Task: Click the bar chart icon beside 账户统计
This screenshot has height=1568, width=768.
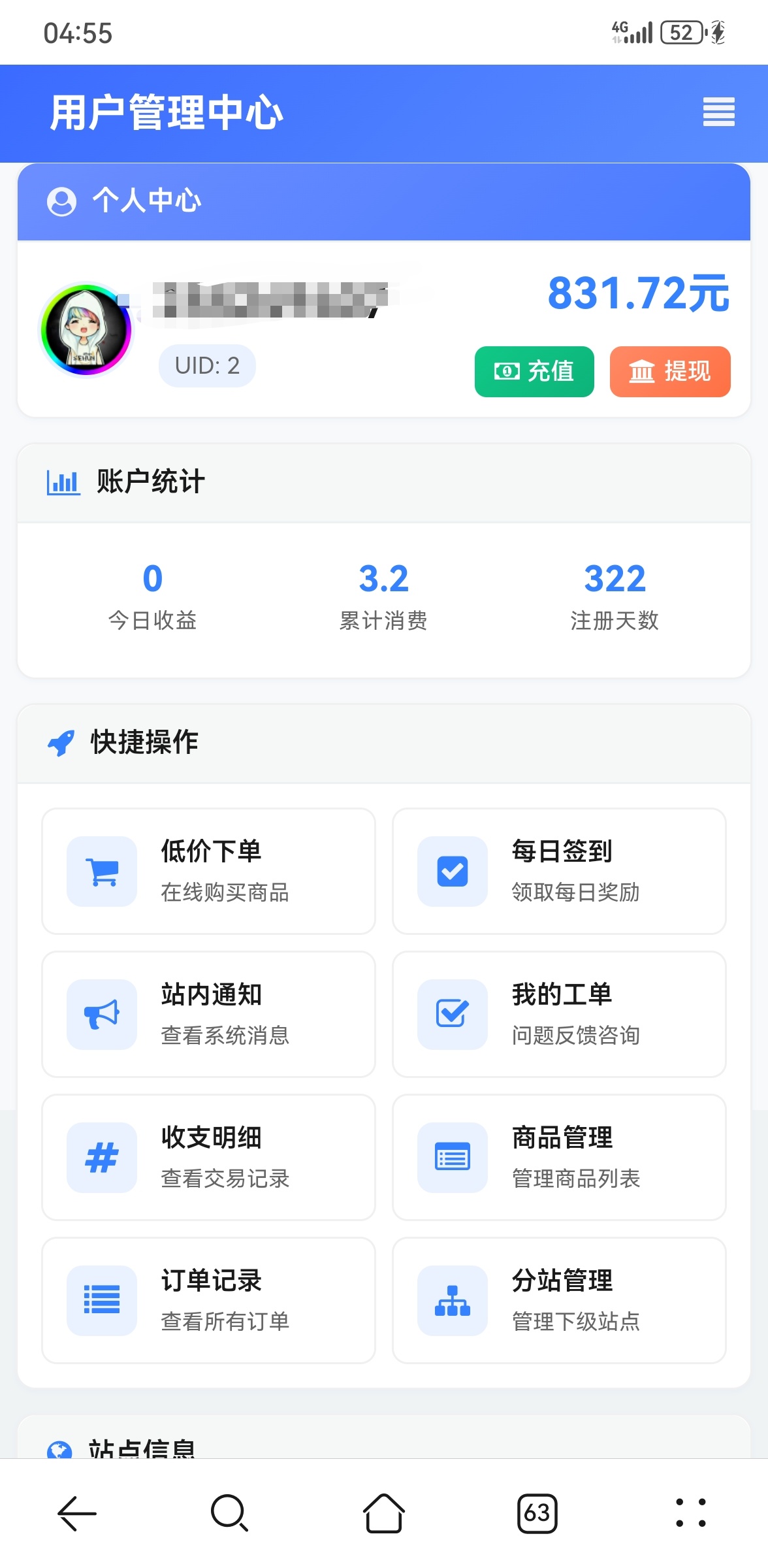Action: tap(62, 482)
